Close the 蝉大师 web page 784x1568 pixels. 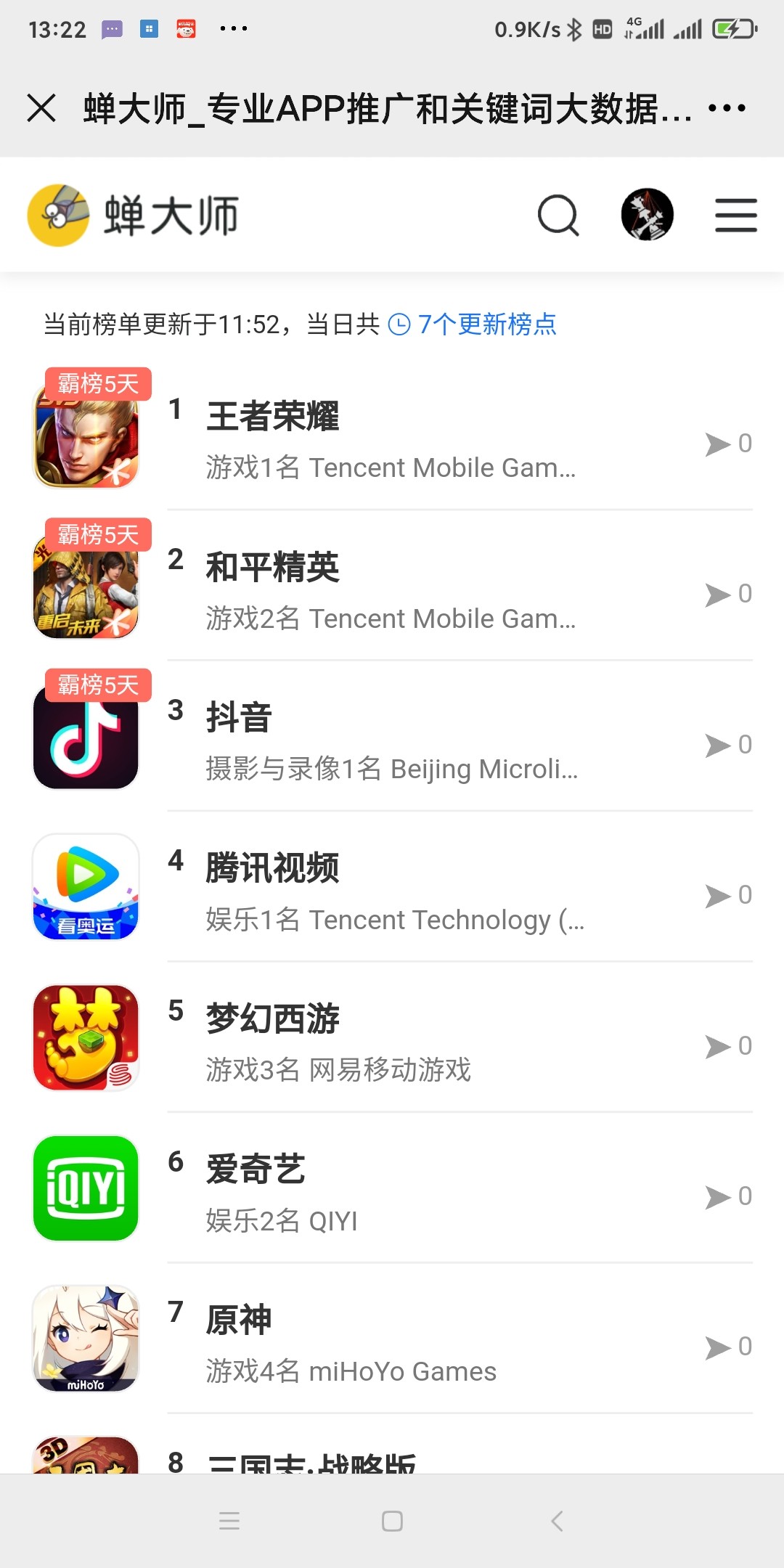click(41, 109)
